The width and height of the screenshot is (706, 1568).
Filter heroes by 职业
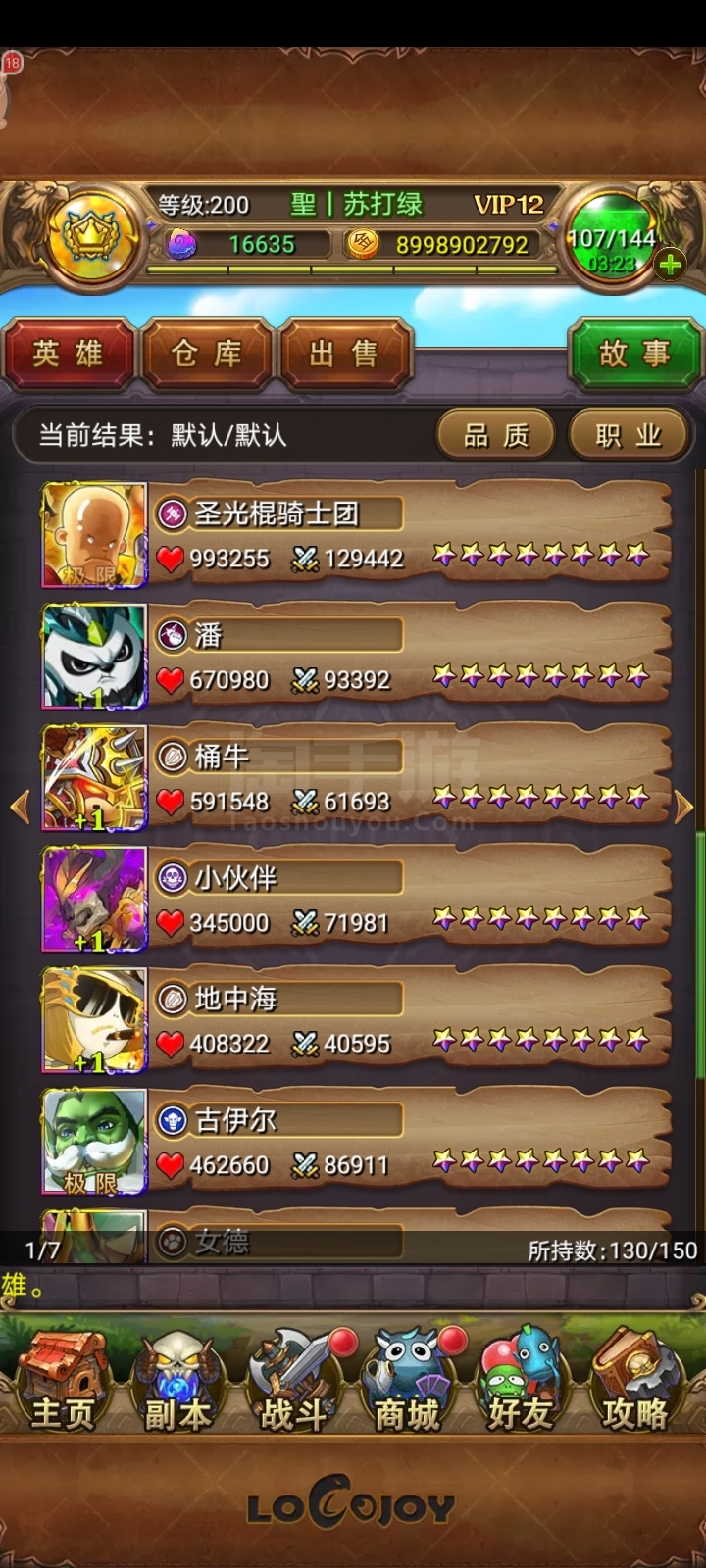630,435
